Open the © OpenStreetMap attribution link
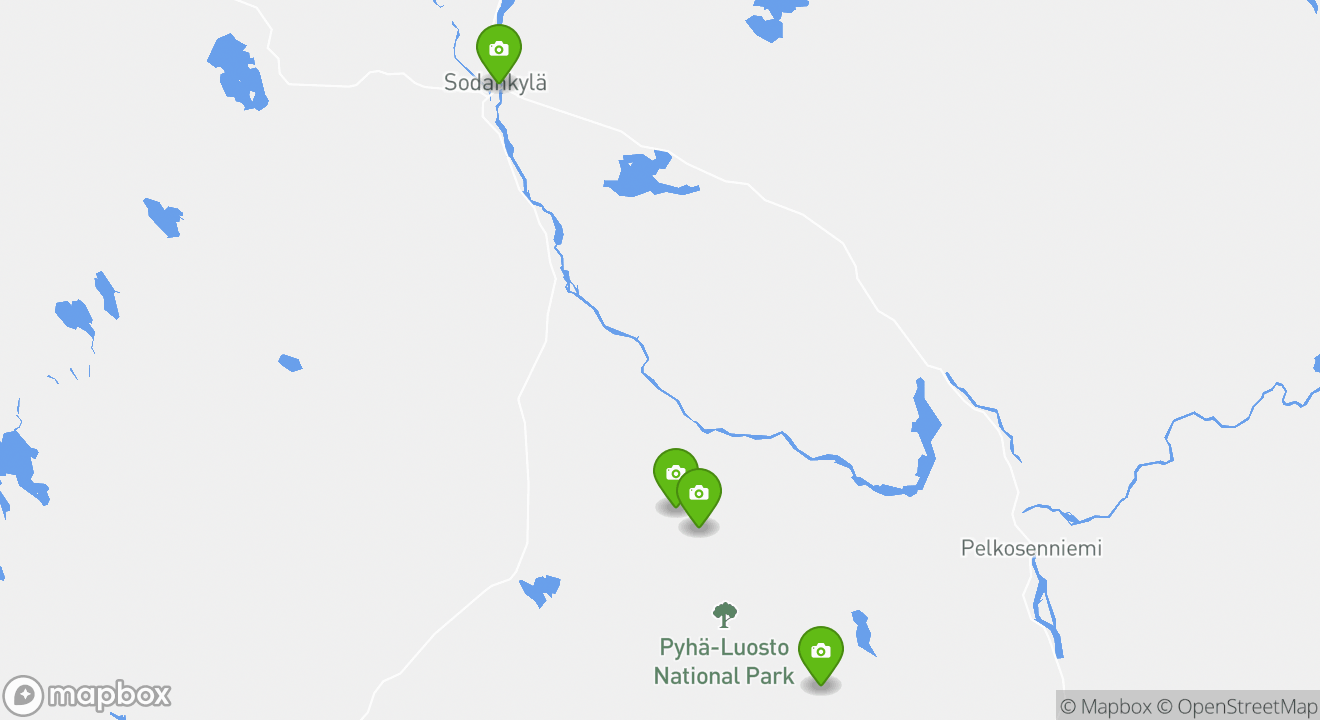The height and width of the screenshot is (720, 1320). [1237, 706]
